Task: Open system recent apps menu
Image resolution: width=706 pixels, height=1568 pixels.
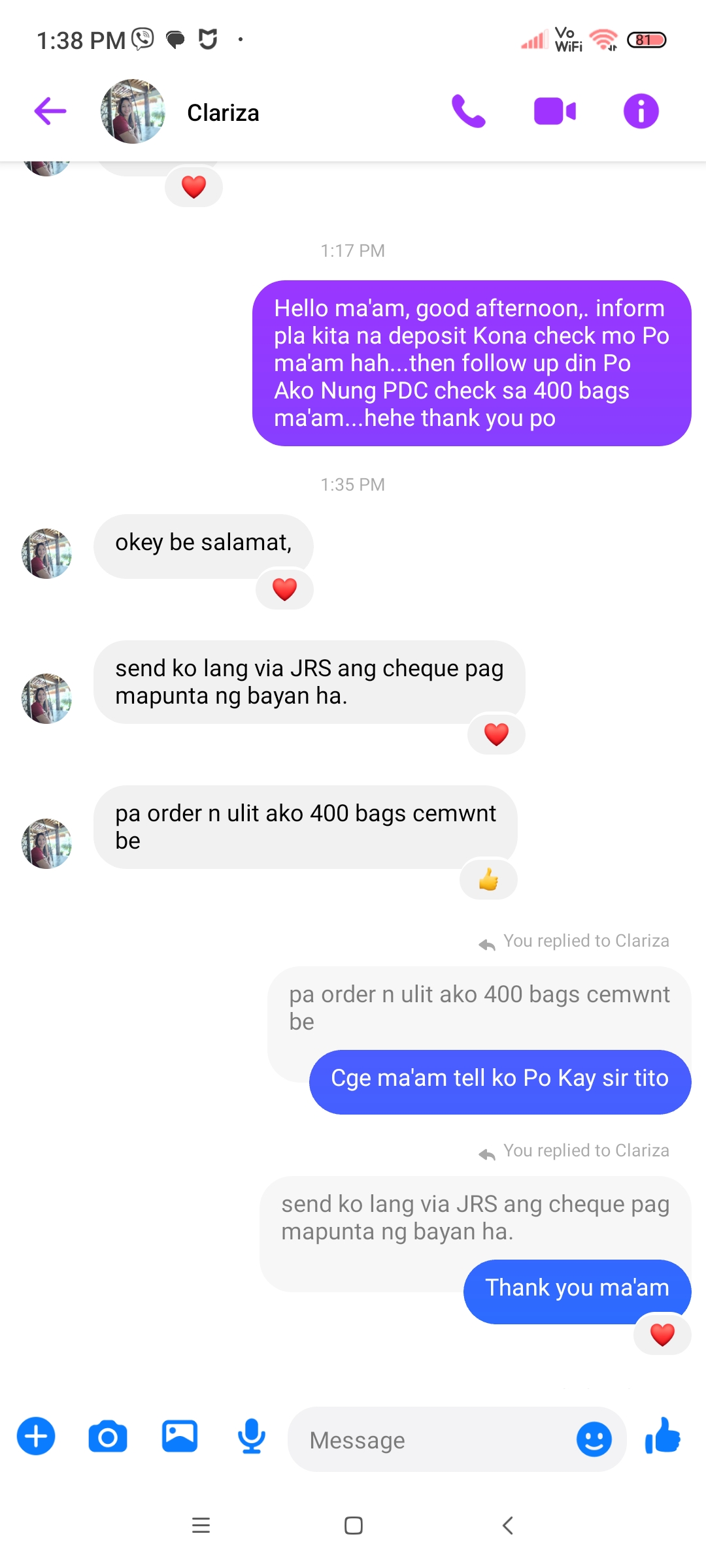Action: click(x=201, y=1526)
